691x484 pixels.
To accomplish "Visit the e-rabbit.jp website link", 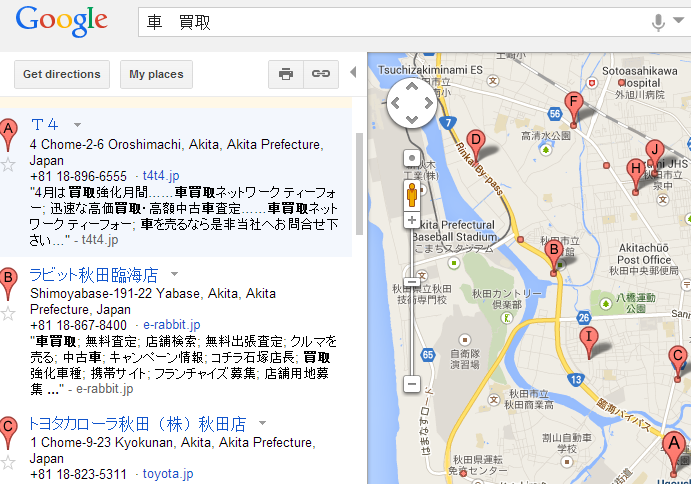I will coord(171,325).
